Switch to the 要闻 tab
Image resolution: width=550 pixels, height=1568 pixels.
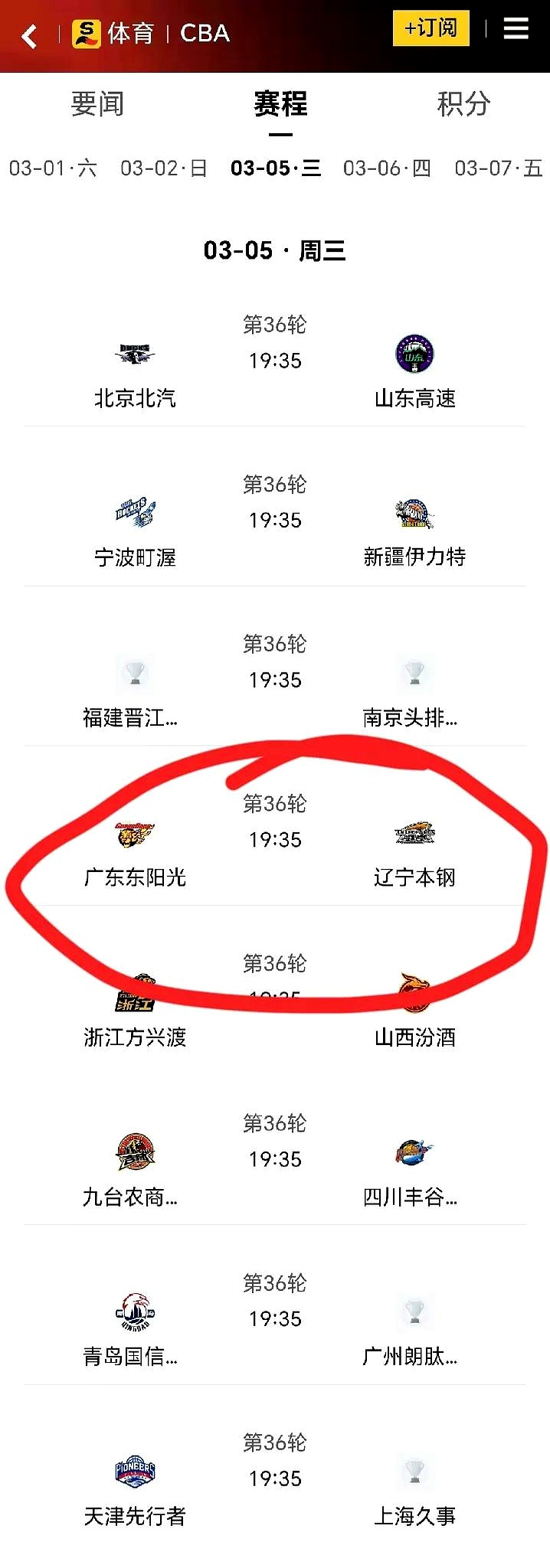[x=97, y=103]
